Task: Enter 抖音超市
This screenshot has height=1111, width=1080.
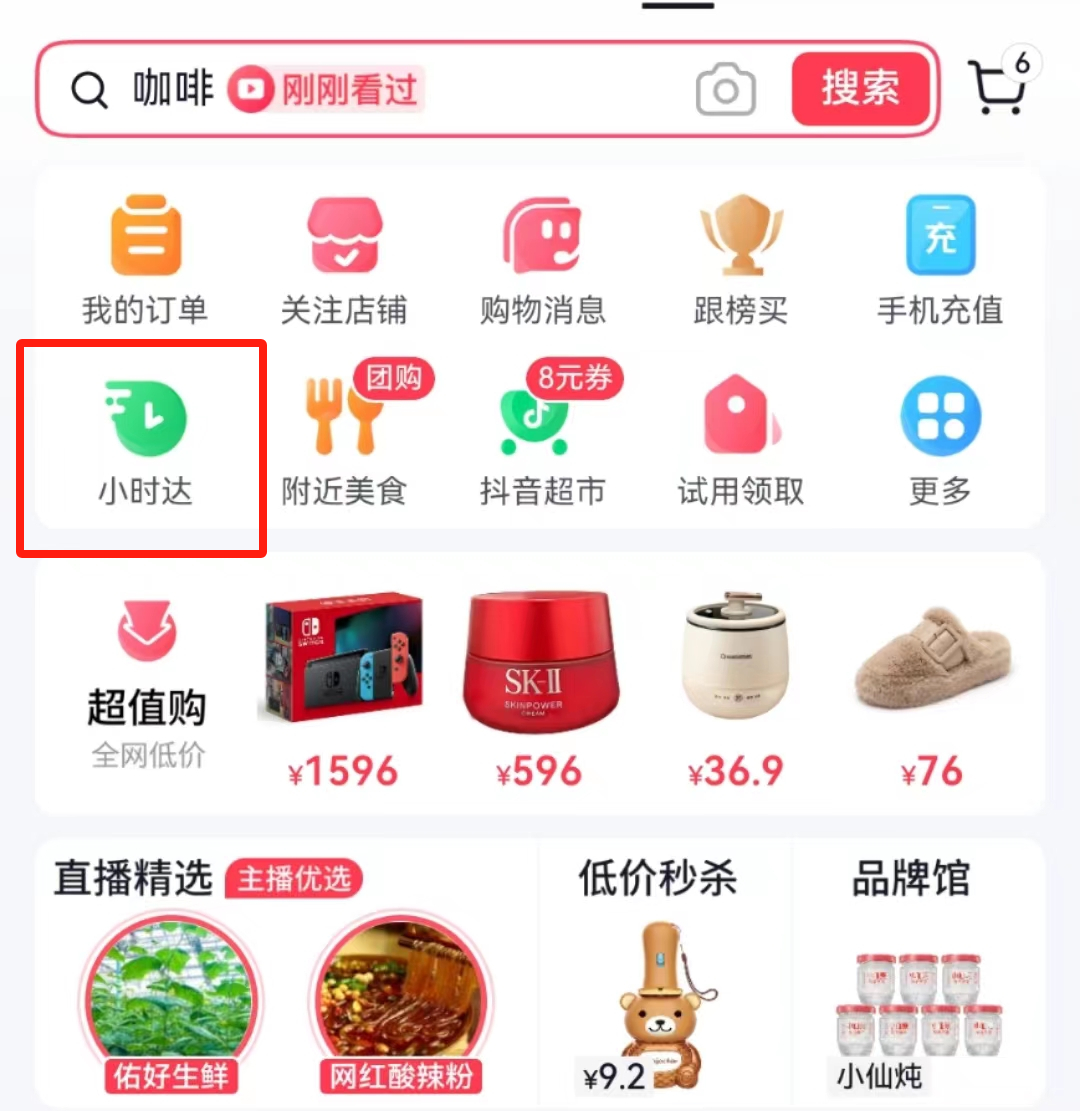Action: 542,442
